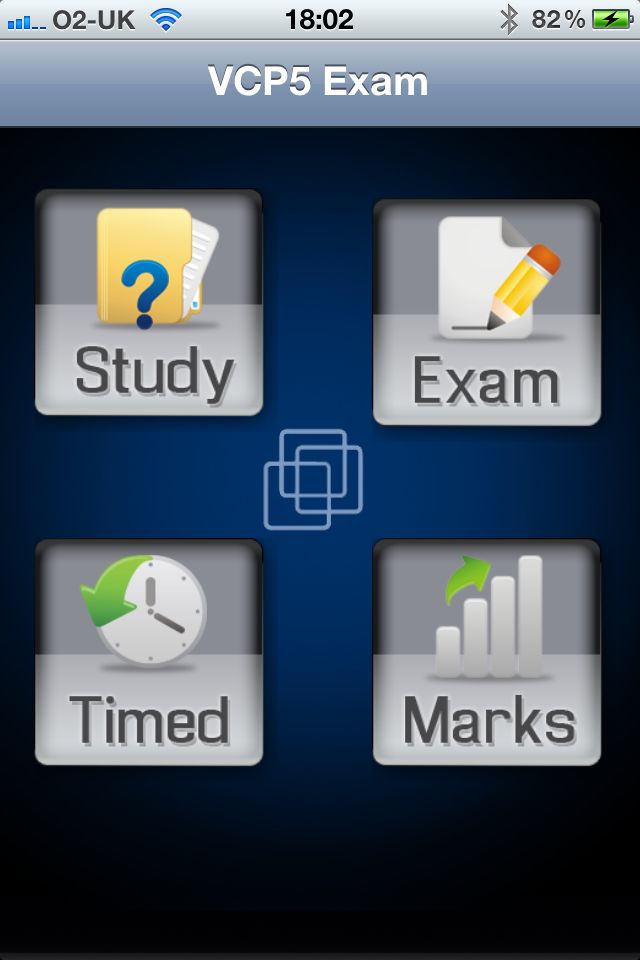Start the Exam mode
The height and width of the screenshot is (960, 640).
click(487, 312)
